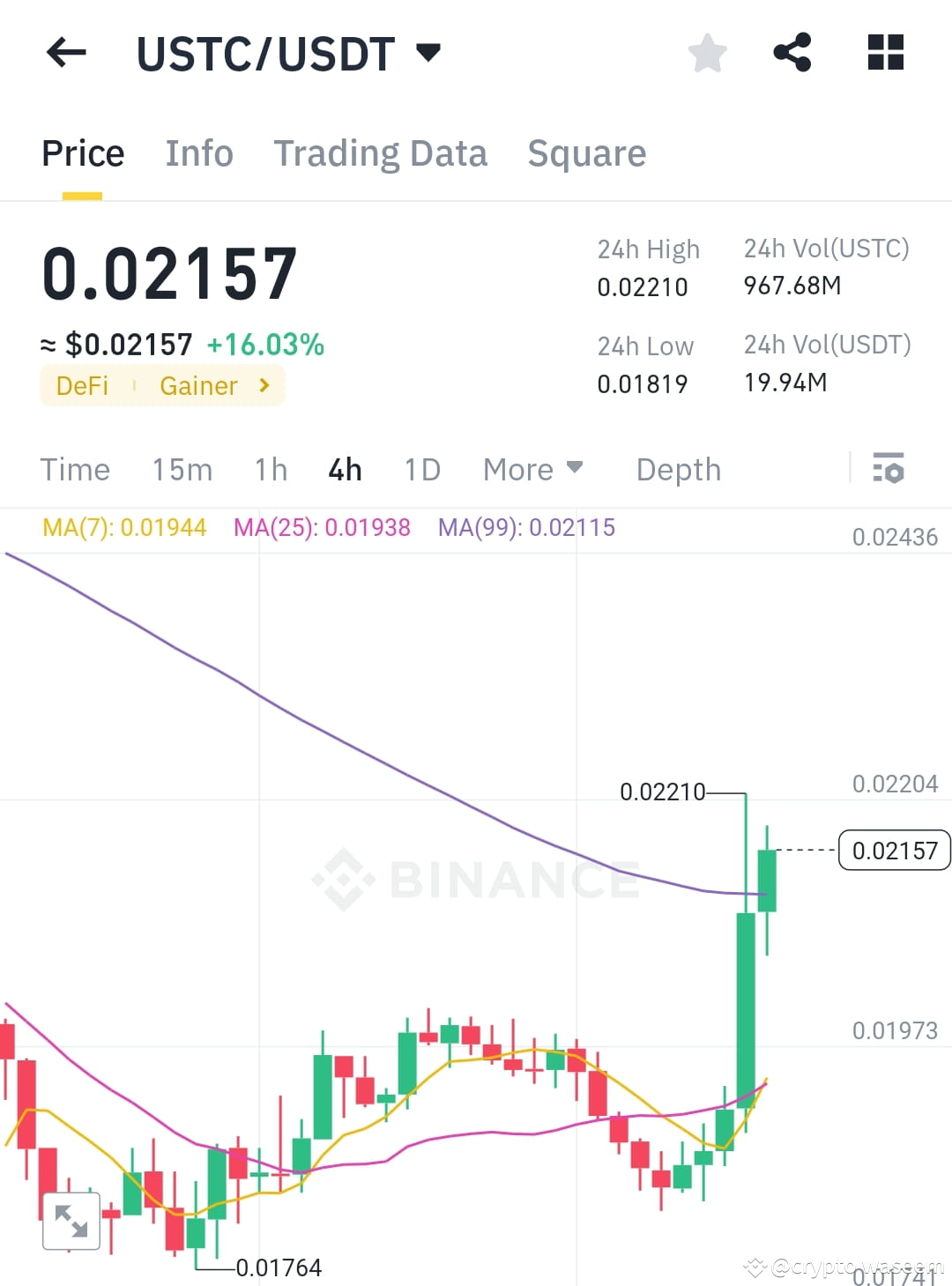
Task: Tap the yellow DeFi tag
Action: click(81, 385)
